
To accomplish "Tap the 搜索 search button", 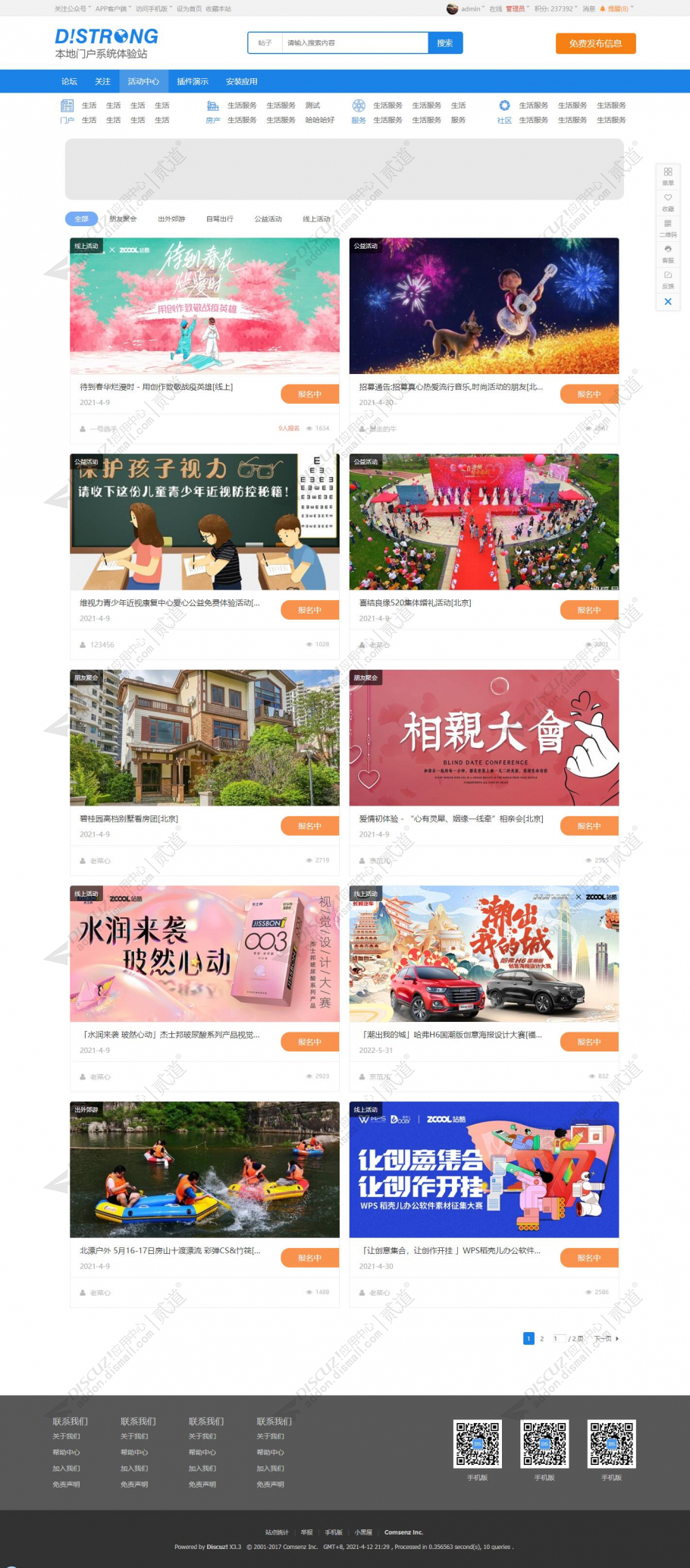I will (x=445, y=43).
